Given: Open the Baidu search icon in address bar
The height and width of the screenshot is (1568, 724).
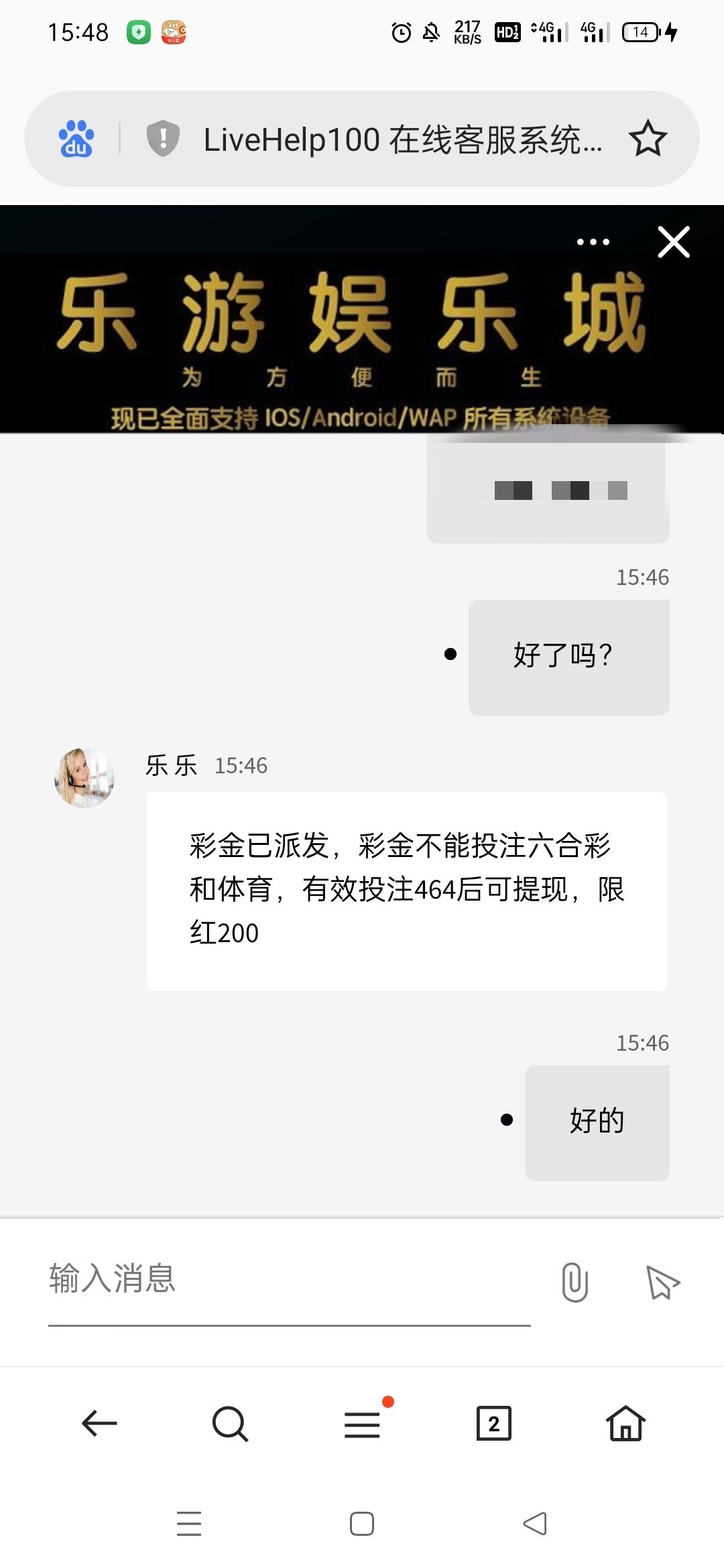Looking at the screenshot, I should 76,138.
